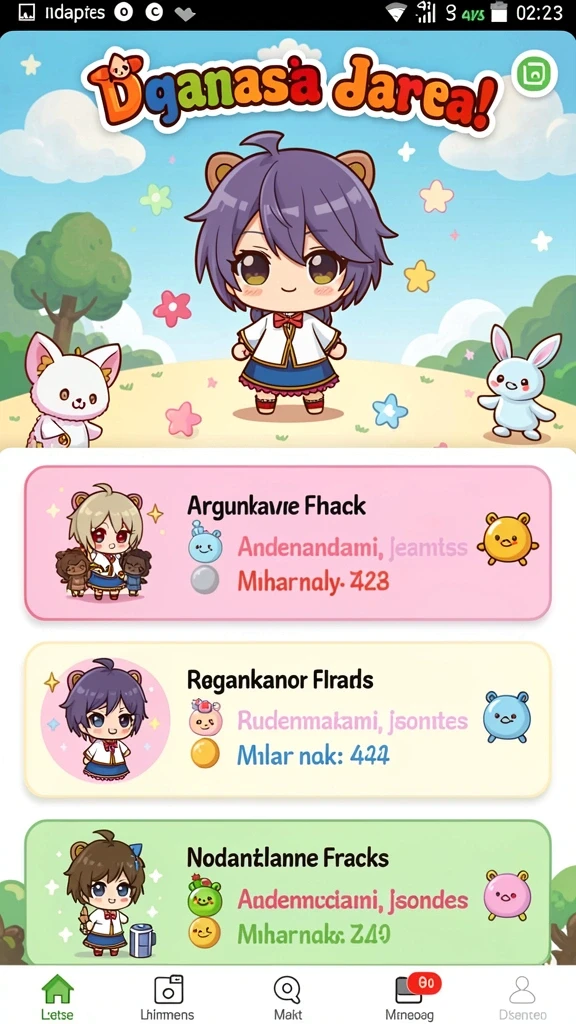Open the Argunkavie Fhack card

click(288, 543)
